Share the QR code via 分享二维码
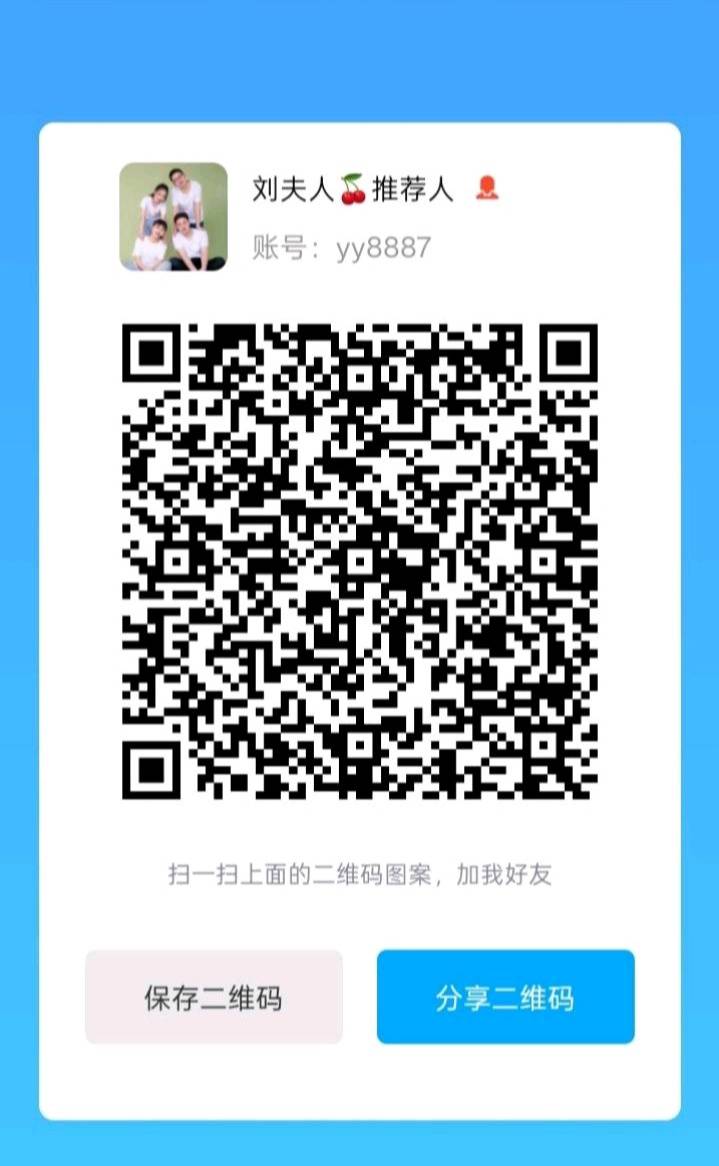 505,997
